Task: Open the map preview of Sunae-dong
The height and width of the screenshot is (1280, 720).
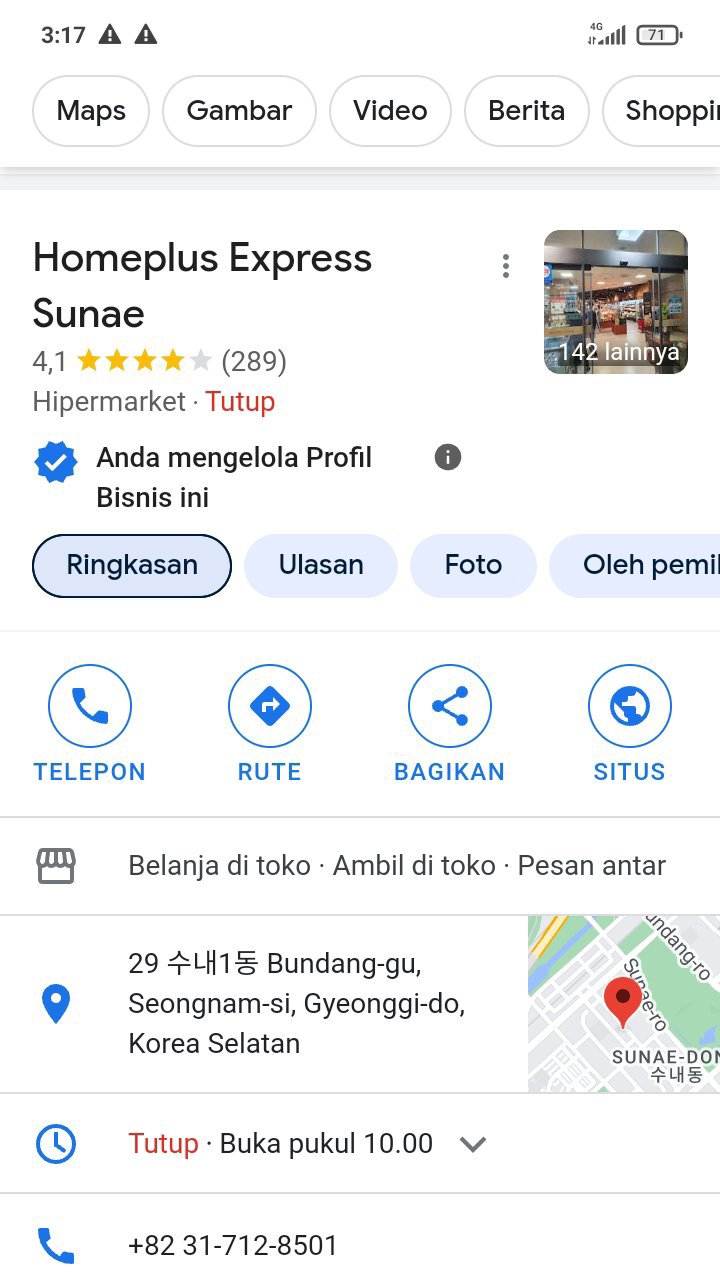Action: coord(624,1003)
